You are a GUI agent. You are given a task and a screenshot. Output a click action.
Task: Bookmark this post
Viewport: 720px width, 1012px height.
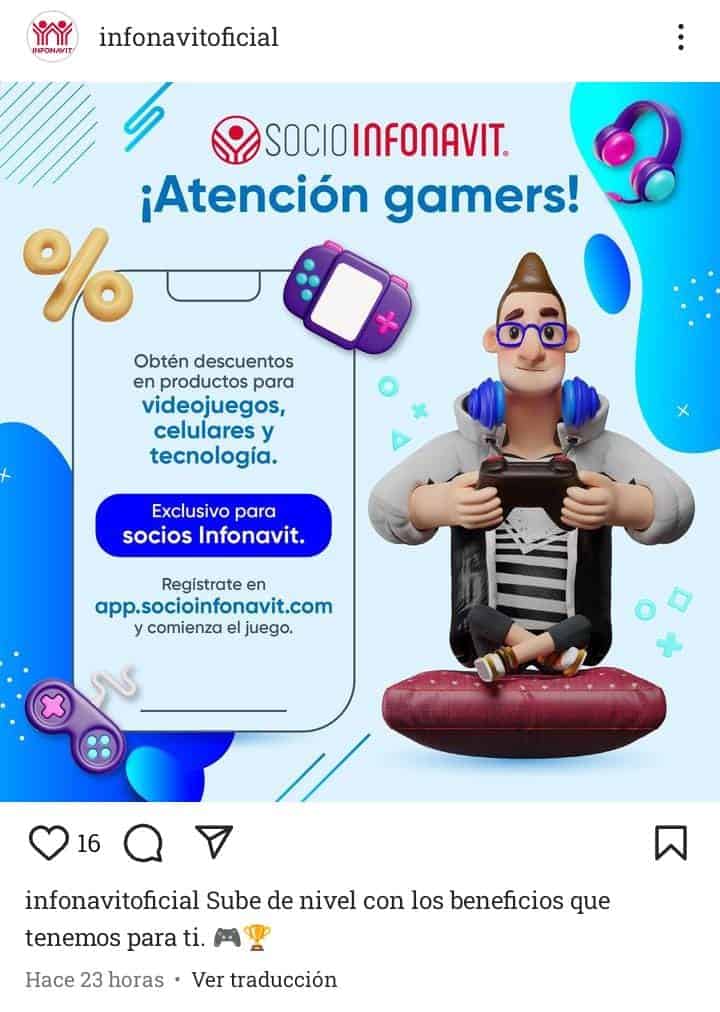[671, 842]
